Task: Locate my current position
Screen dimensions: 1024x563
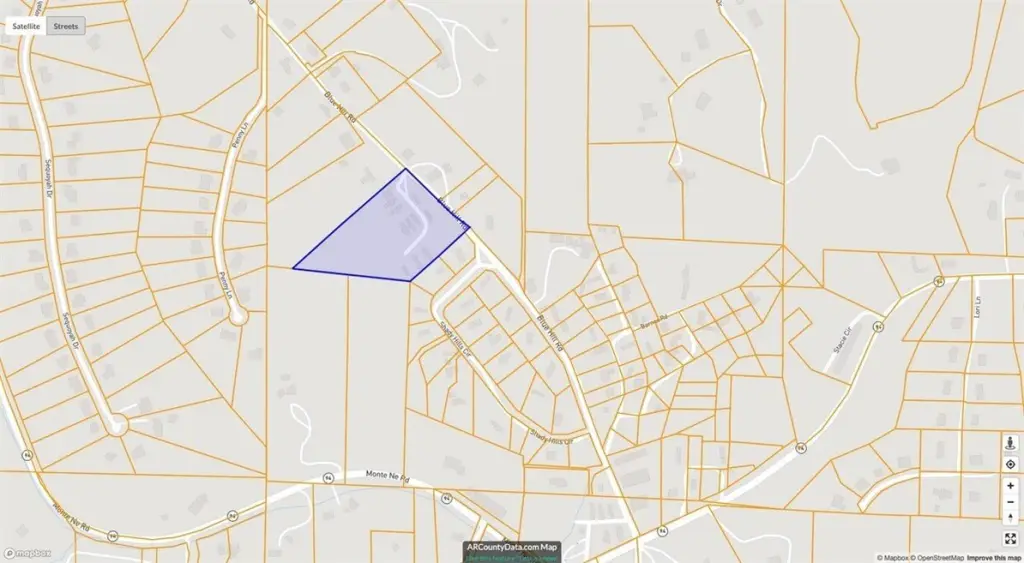Action: (x=1010, y=464)
